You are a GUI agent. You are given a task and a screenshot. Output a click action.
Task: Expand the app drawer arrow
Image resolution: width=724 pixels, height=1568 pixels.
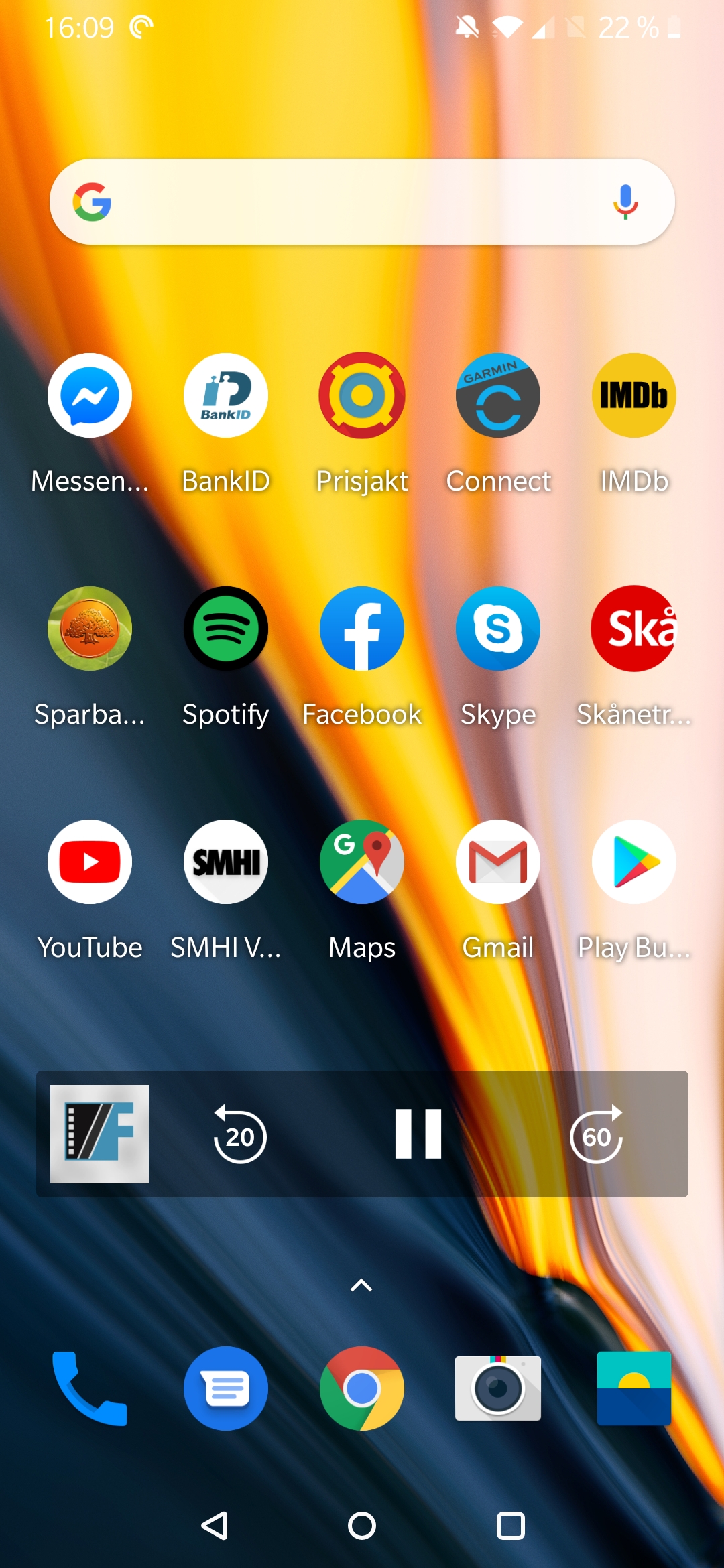click(x=361, y=1285)
